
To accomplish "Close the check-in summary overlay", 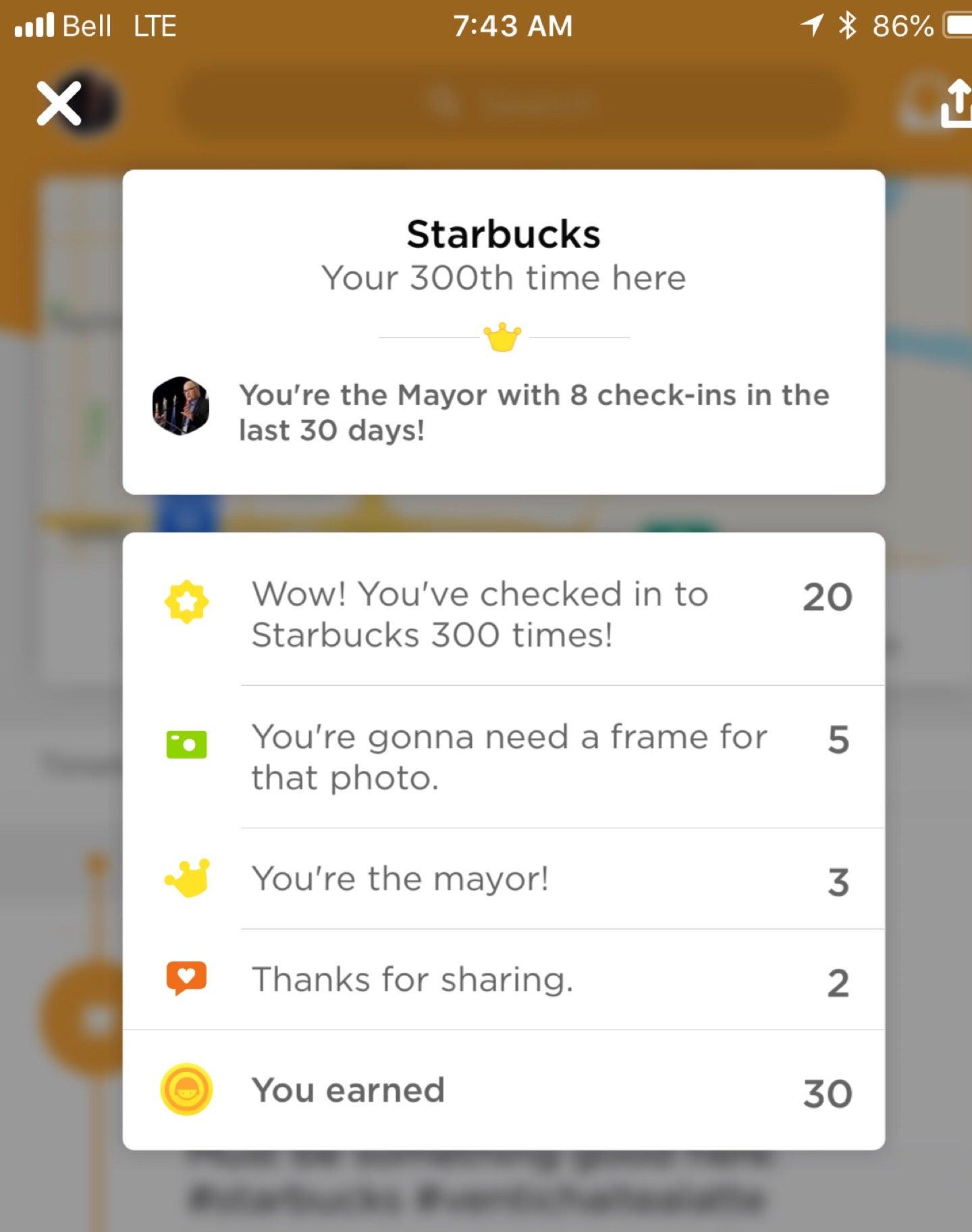I will point(59,104).
